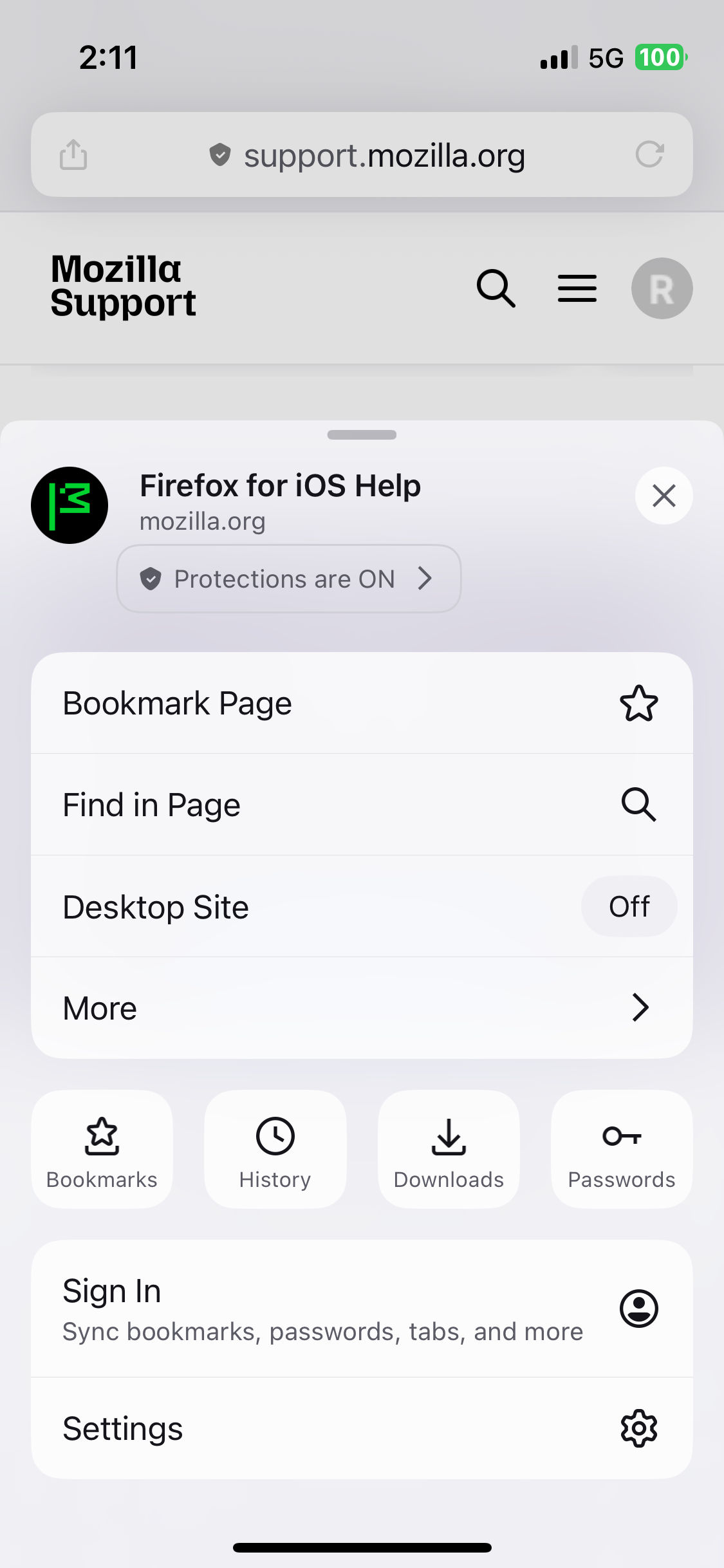View browsing History
This screenshot has height=1568, width=724.
275,1149
